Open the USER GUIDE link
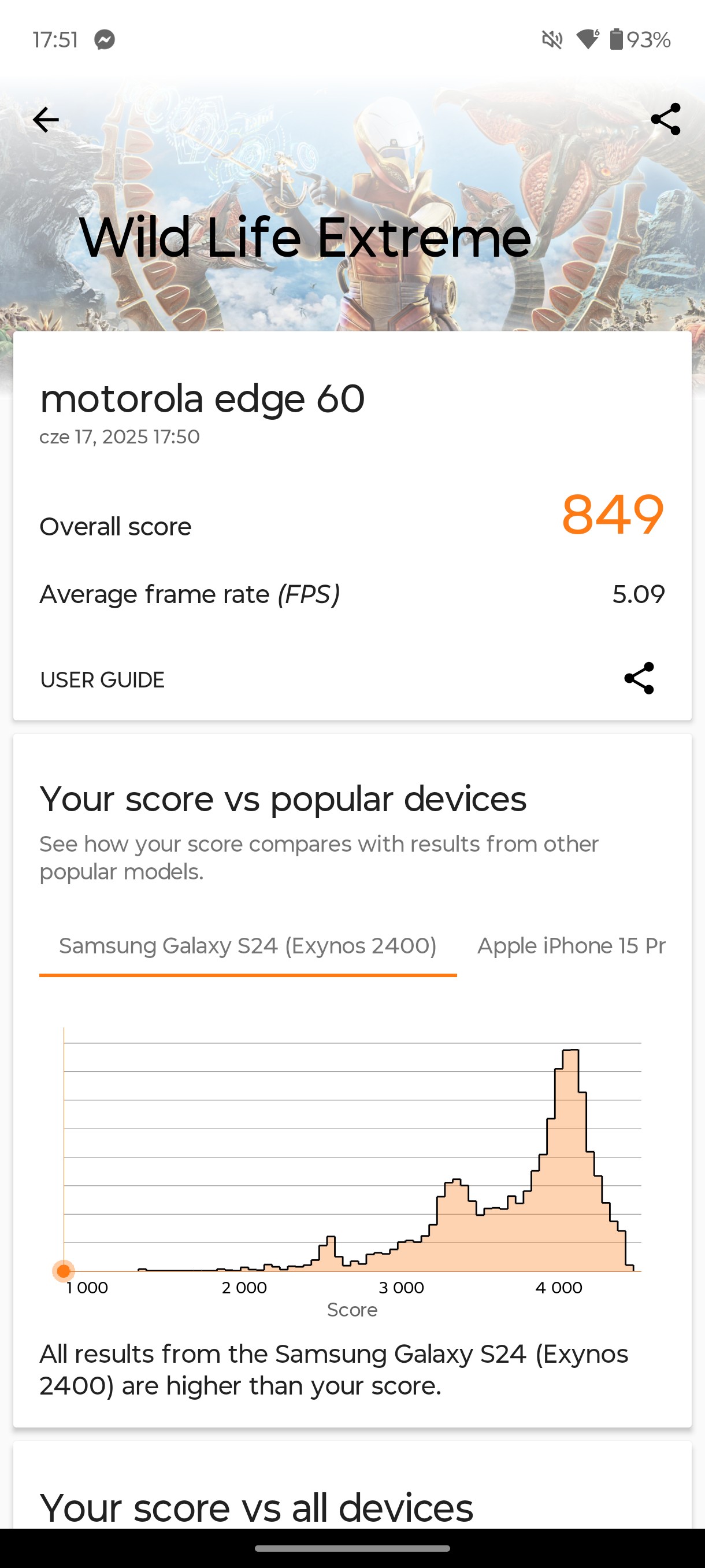The image size is (705, 1568). coord(102,680)
